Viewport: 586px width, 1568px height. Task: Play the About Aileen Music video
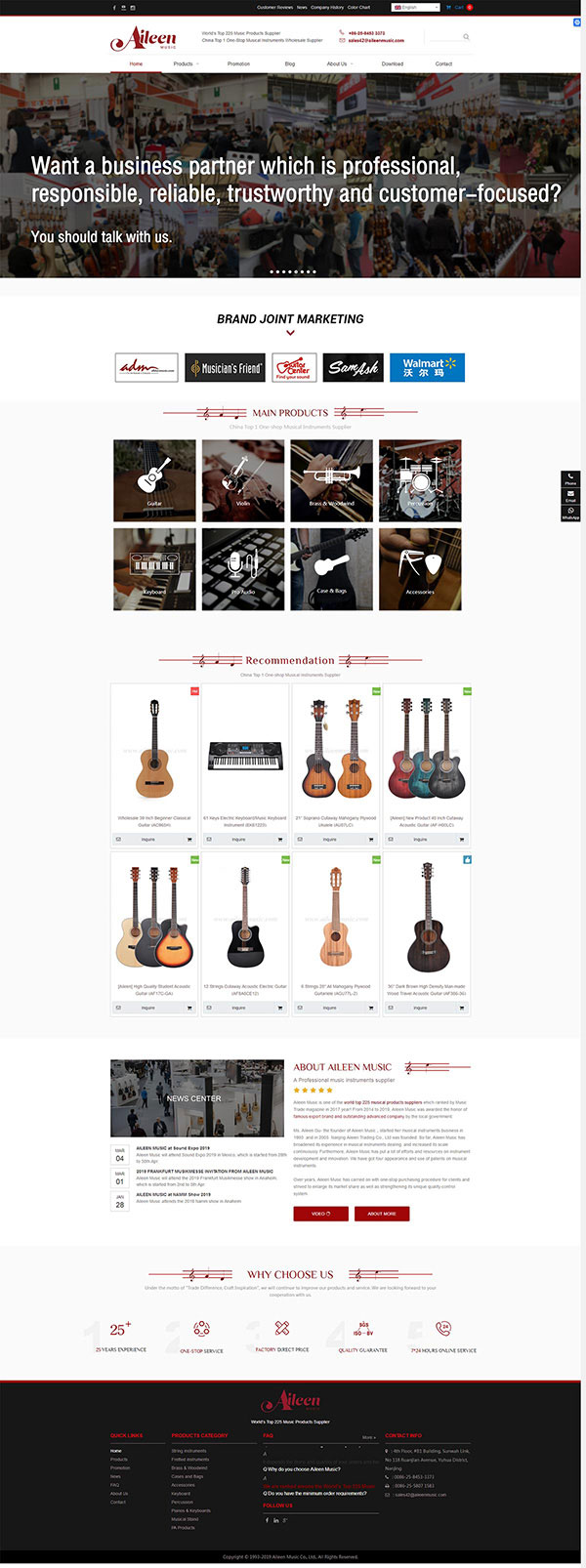pos(320,1214)
